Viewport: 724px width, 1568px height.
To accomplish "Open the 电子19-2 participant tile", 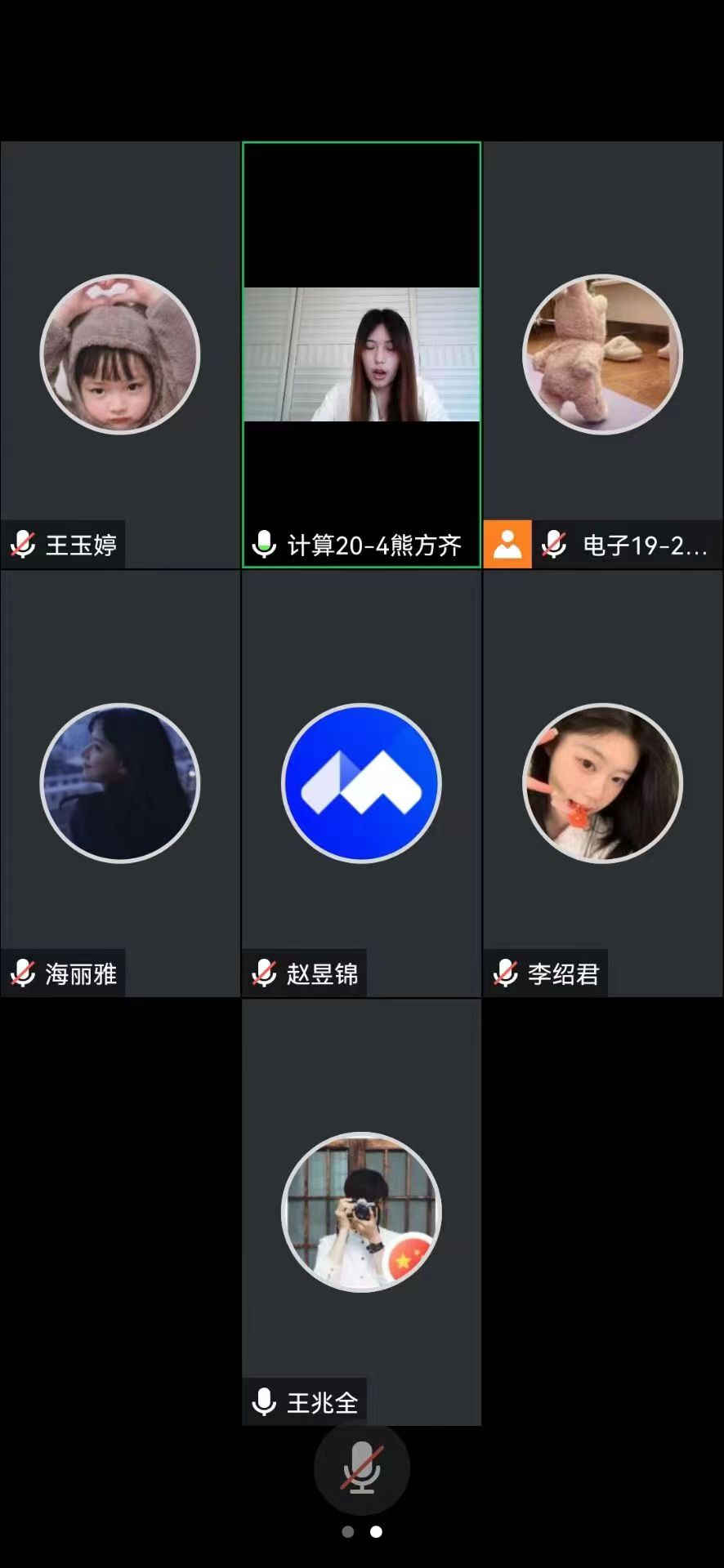I will click(602, 354).
